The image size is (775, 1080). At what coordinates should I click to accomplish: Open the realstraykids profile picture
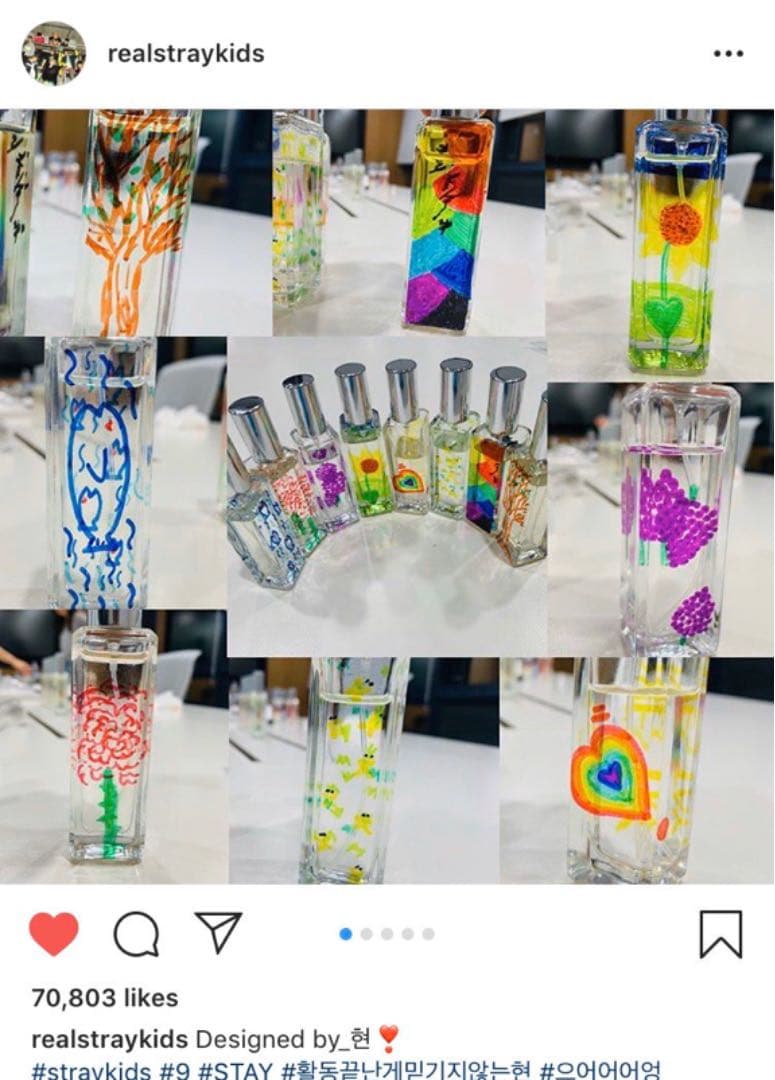point(54,53)
